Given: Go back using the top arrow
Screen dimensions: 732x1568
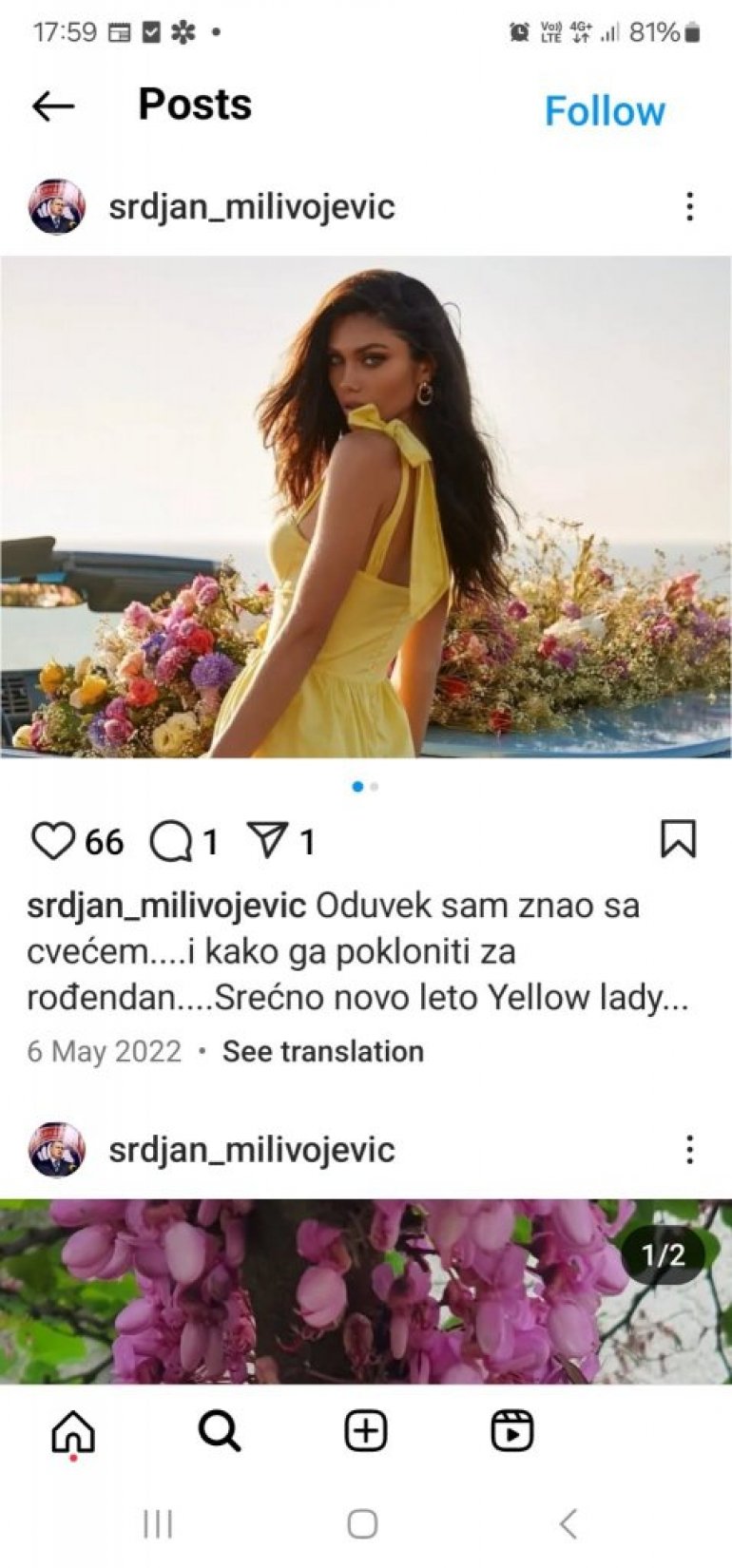Looking at the screenshot, I should point(53,106).
